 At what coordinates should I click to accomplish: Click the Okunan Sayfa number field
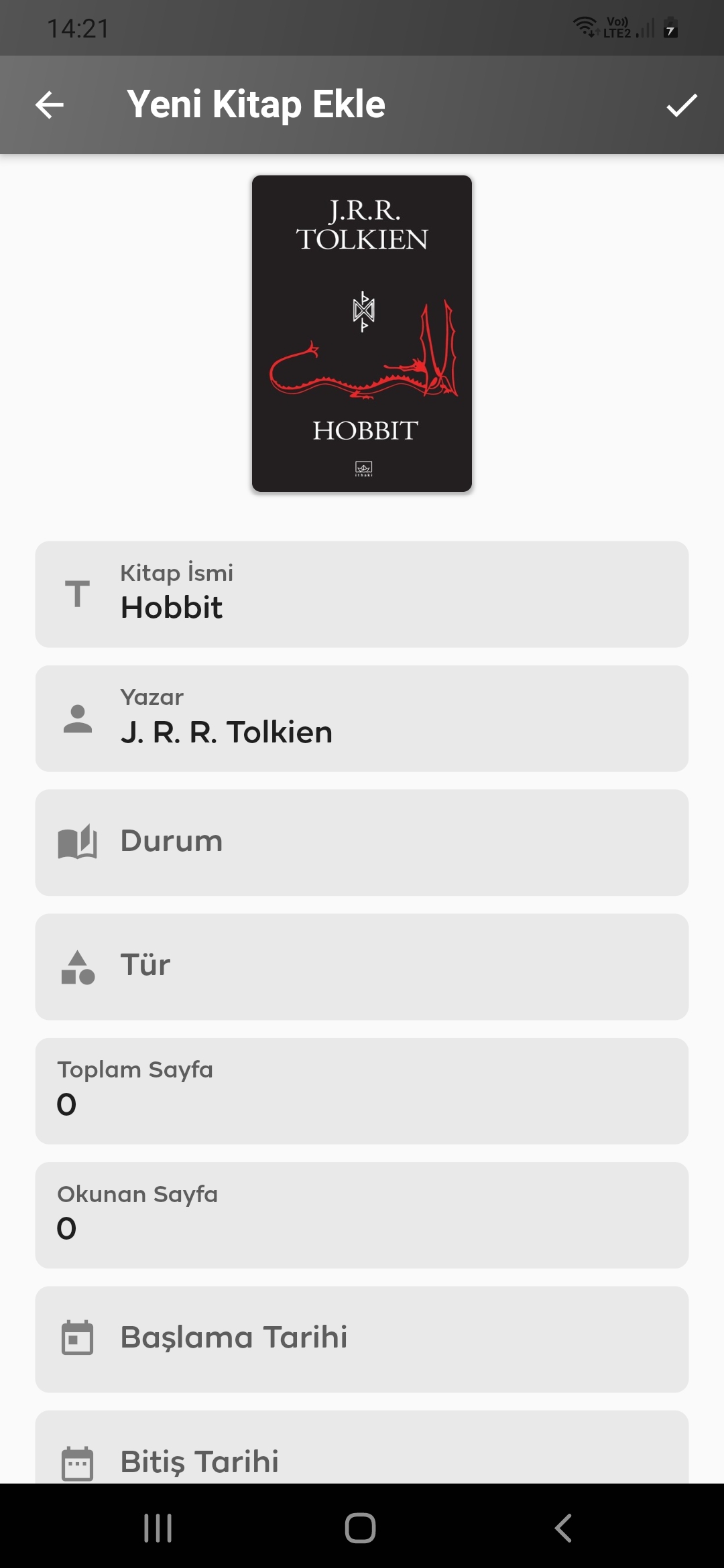362,1214
